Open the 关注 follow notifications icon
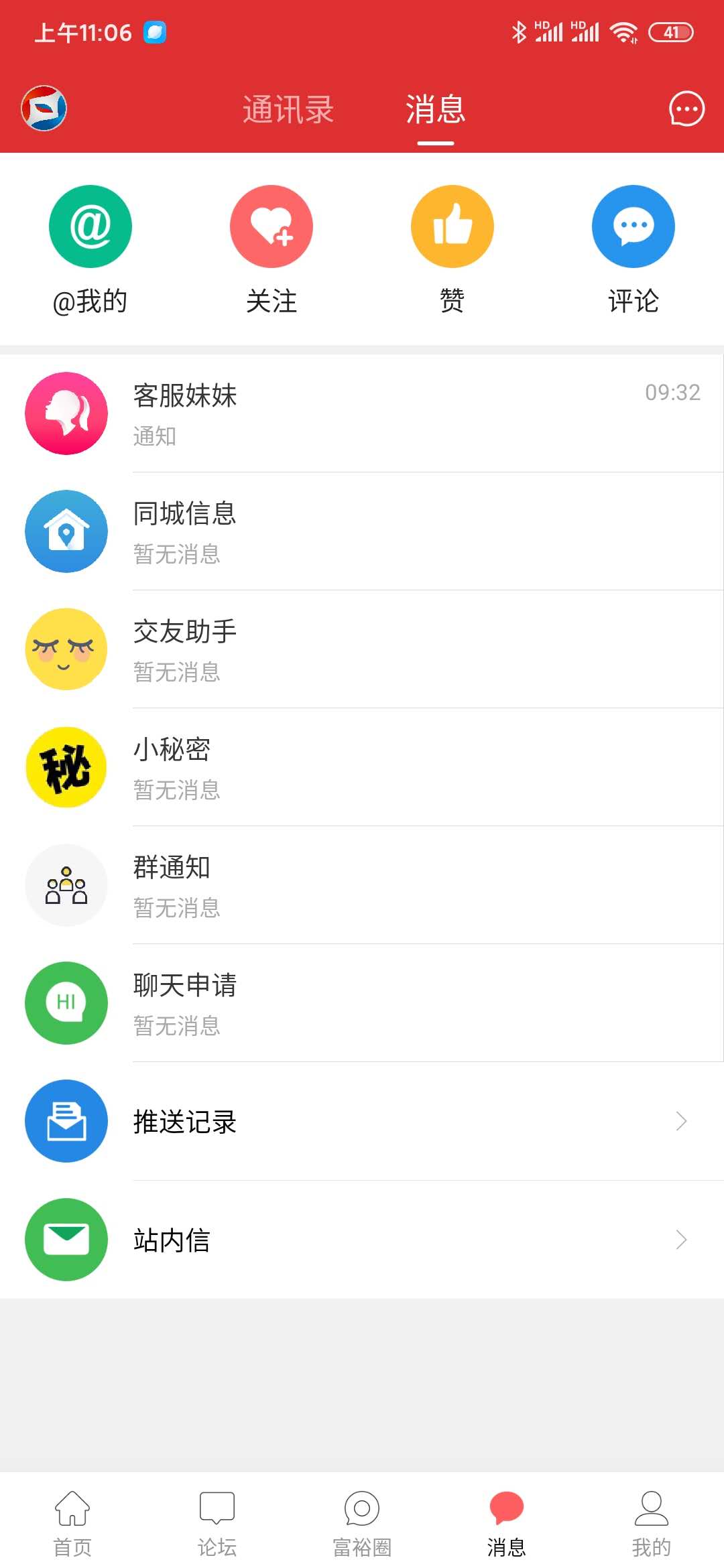Viewport: 724px width, 1568px height. [x=271, y=226]
